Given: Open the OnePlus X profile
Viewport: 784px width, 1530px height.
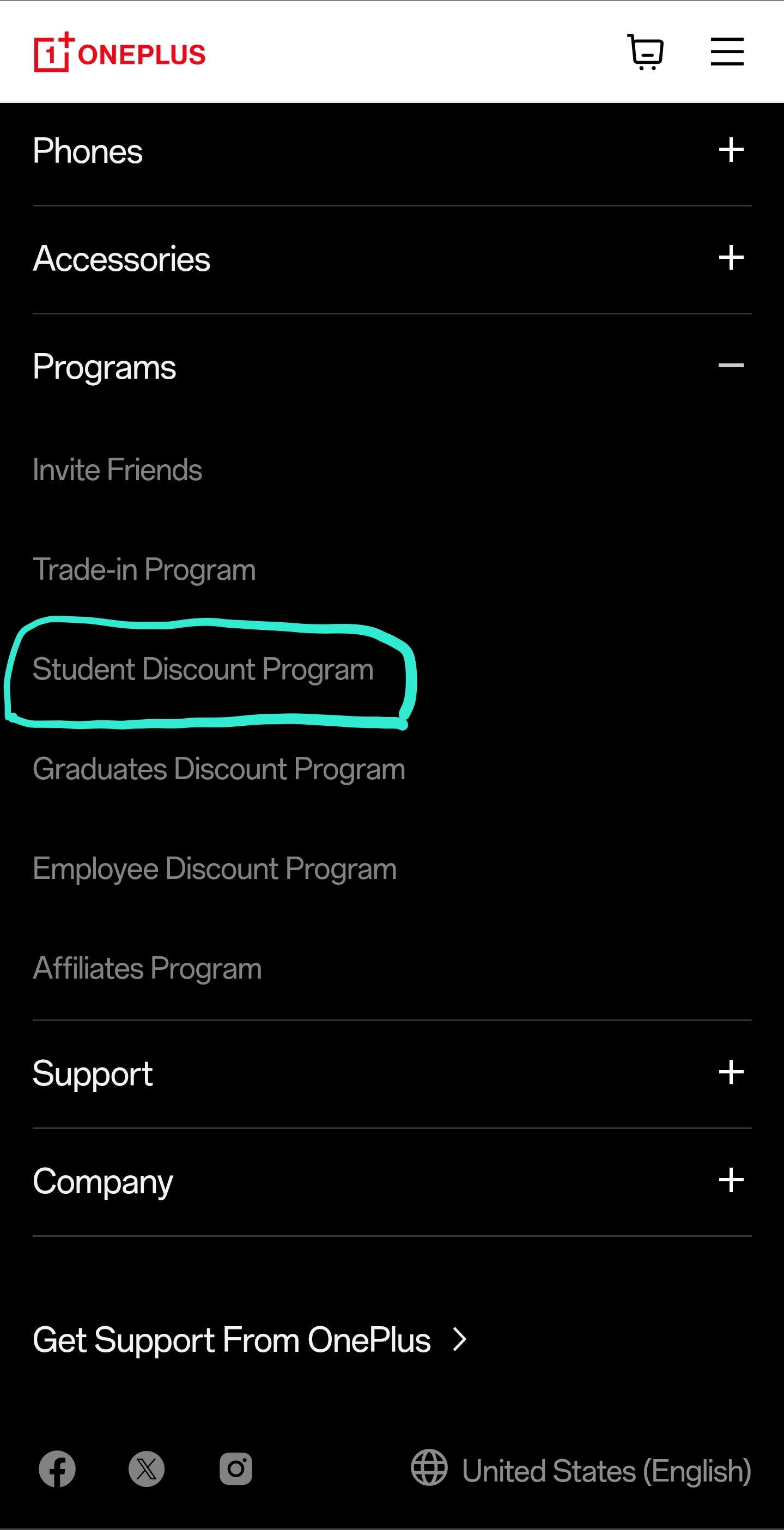Looking at the screenshot, I should click(147, 1470).
